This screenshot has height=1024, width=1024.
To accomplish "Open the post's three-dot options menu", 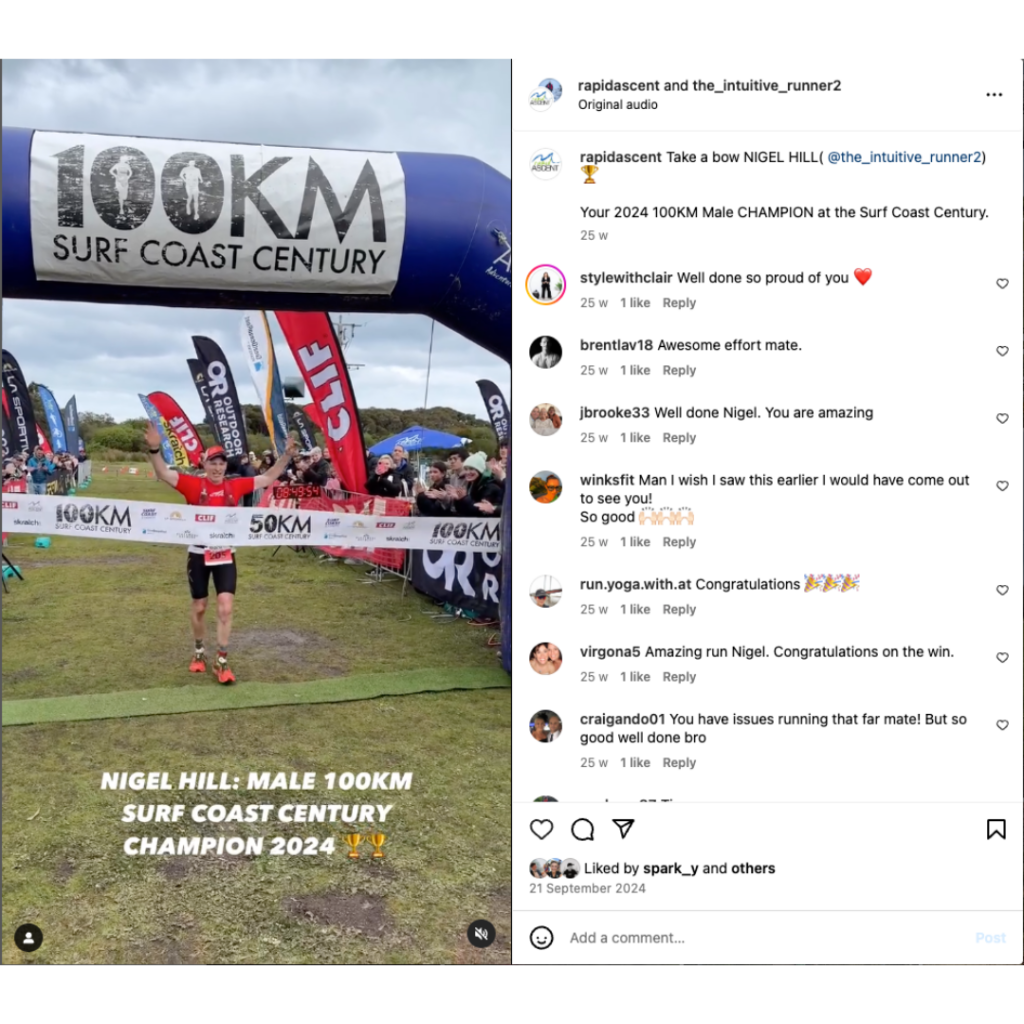I will coord(993,95).
